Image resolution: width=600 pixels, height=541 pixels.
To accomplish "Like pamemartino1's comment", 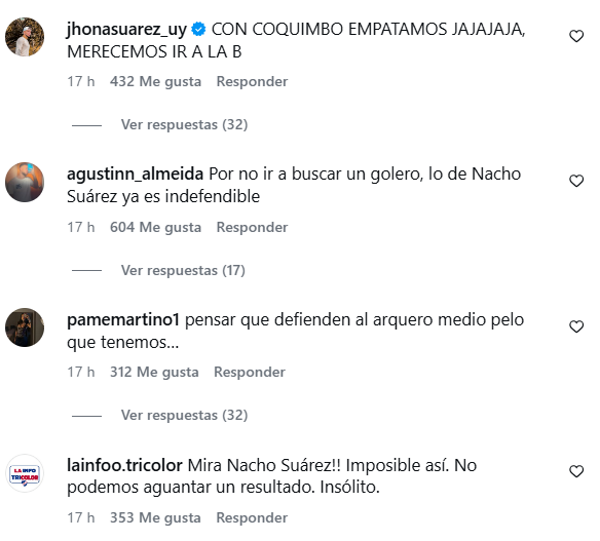I will (x=576, y=327).
